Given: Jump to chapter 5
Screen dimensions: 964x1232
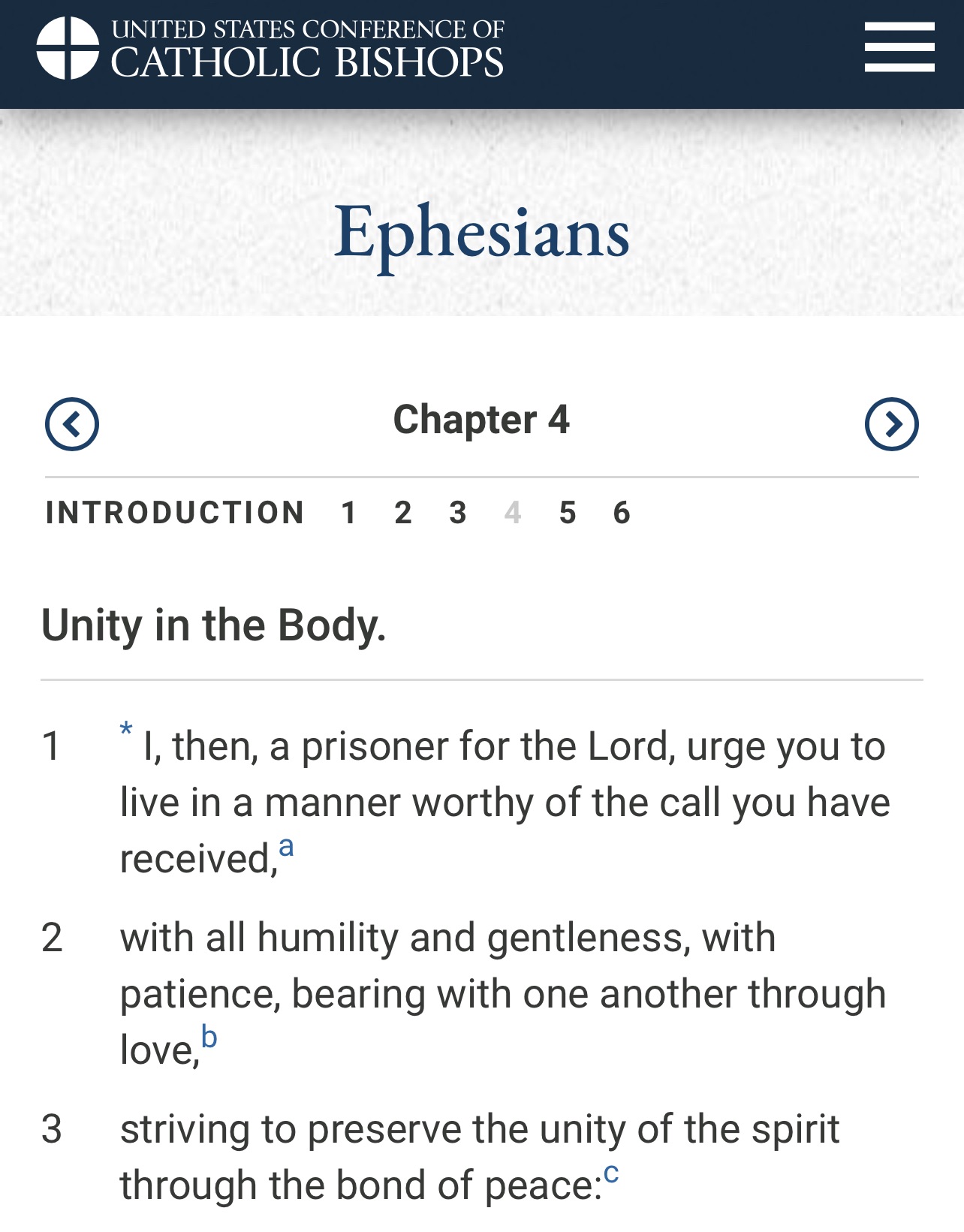Looking at the screenshot, I should pos(568,513).
